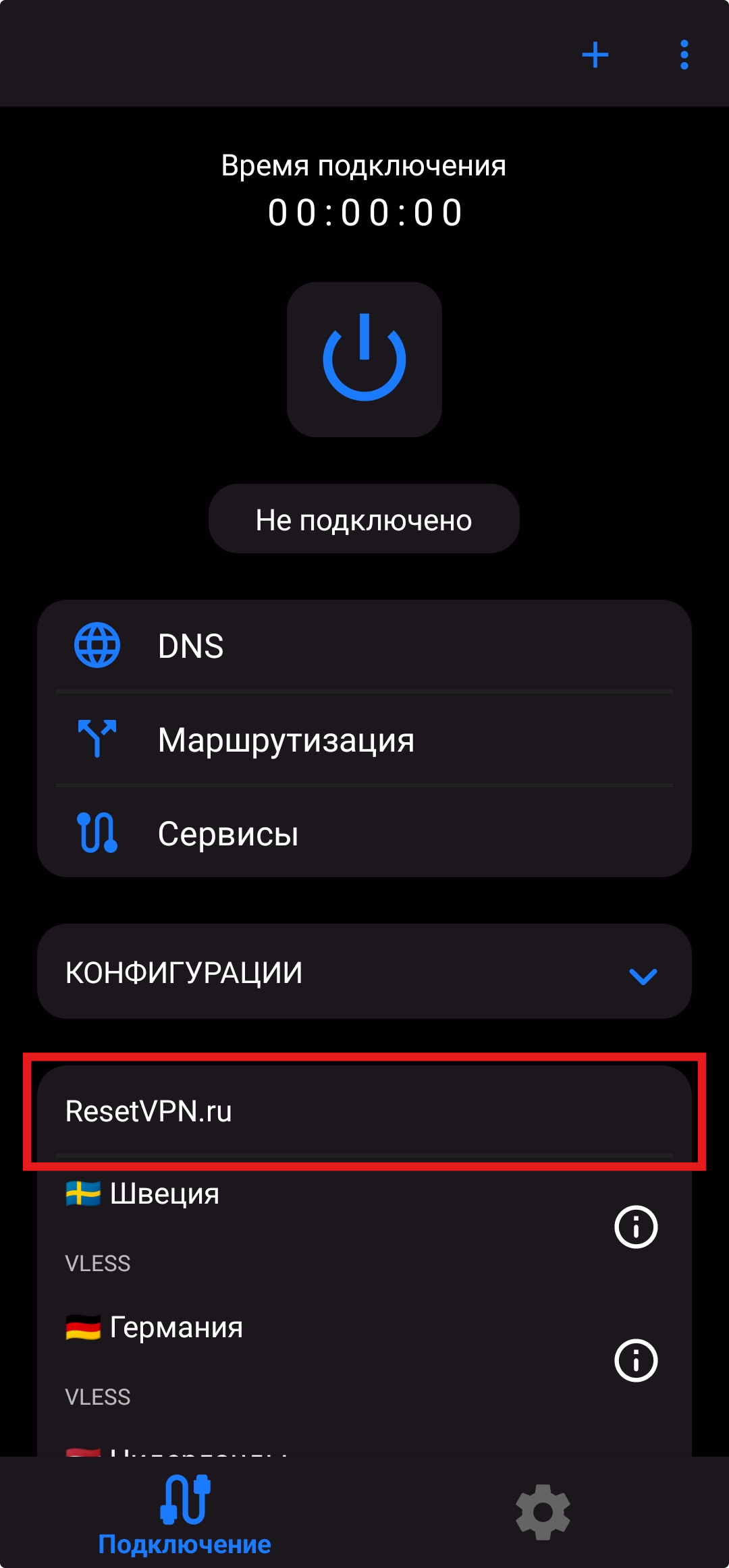The height and width of the screenshot is (1568, 729).
Task: Open the settings gear tab
Action: (543, 1512)
